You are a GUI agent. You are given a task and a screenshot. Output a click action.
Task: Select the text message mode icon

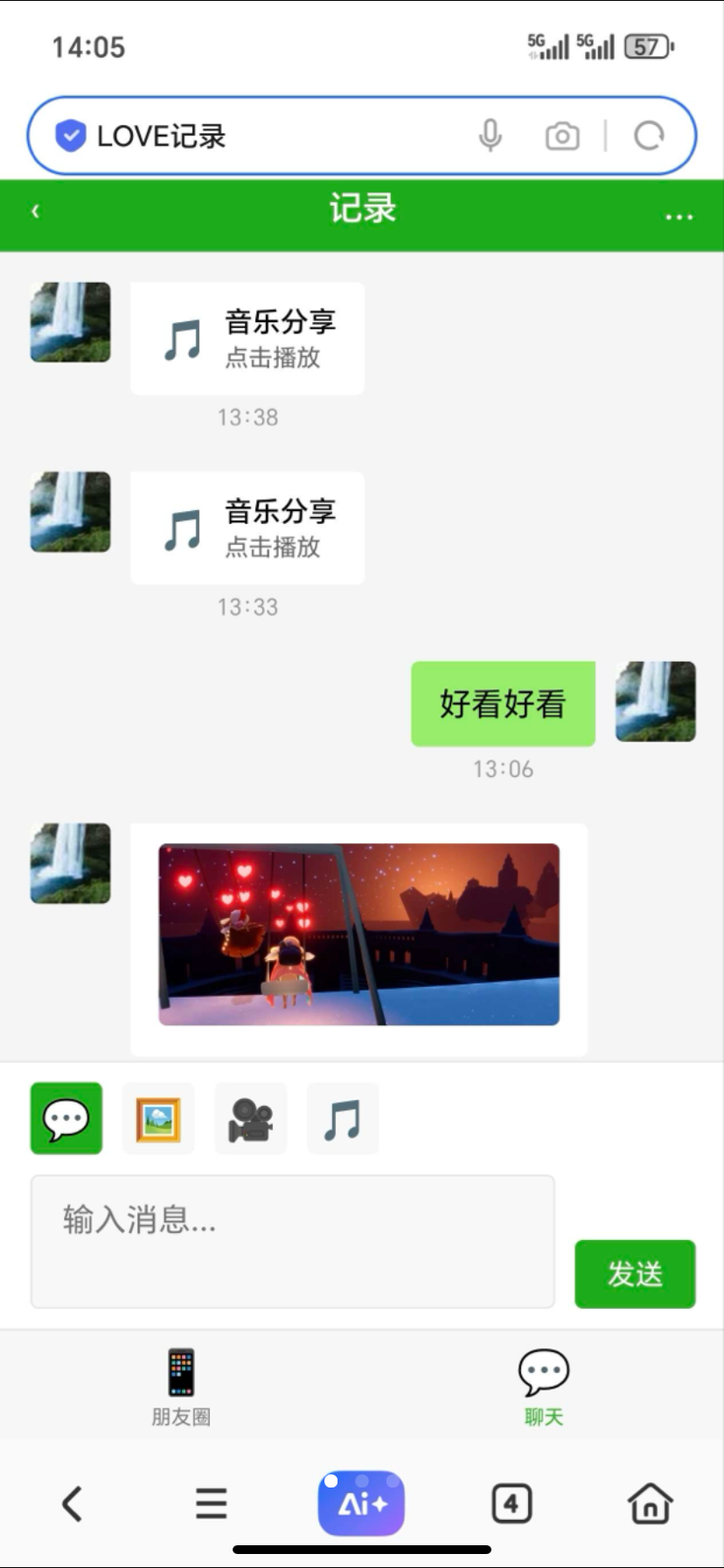(x=66, y=1118)
